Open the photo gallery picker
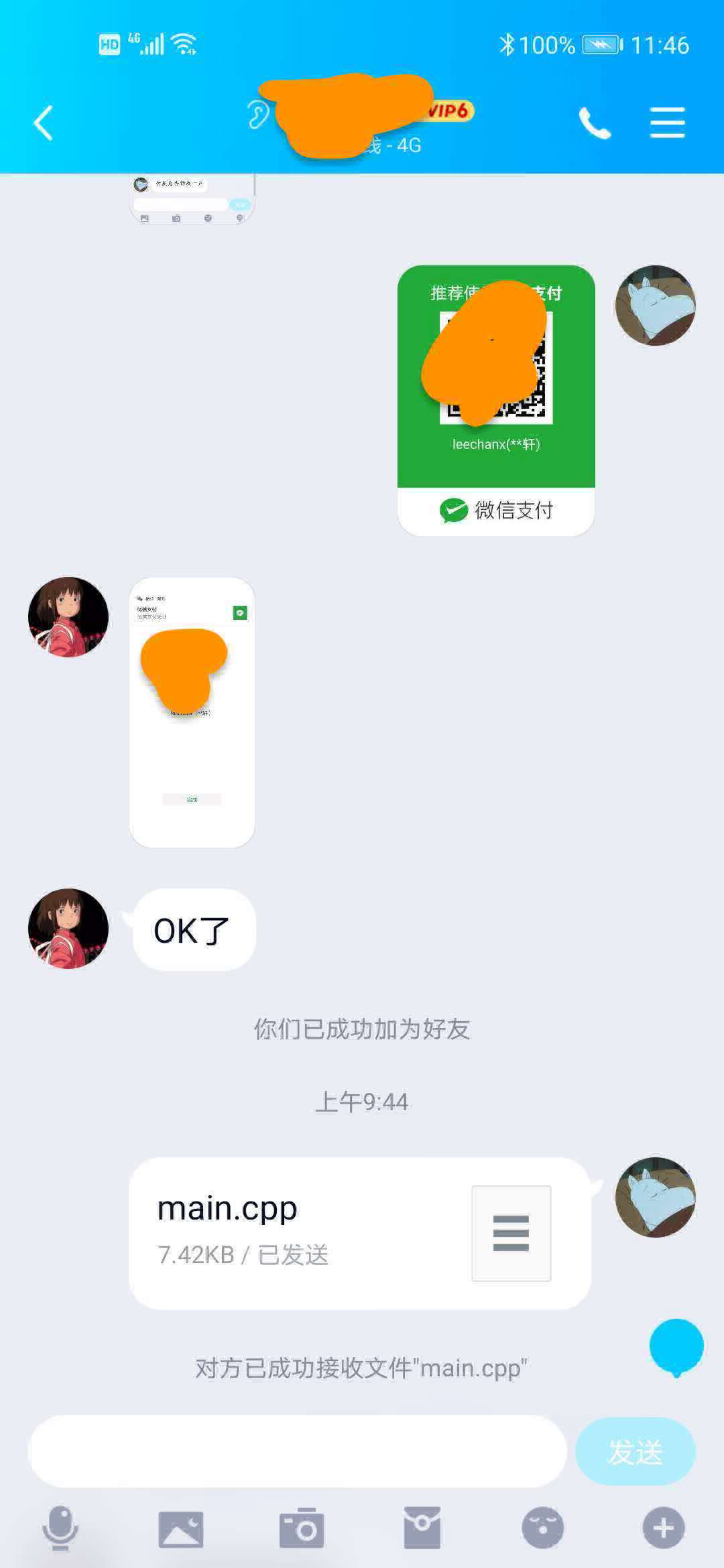Screen dimensions: 724x1568 pyautogui.click(x=181, y=1528)
